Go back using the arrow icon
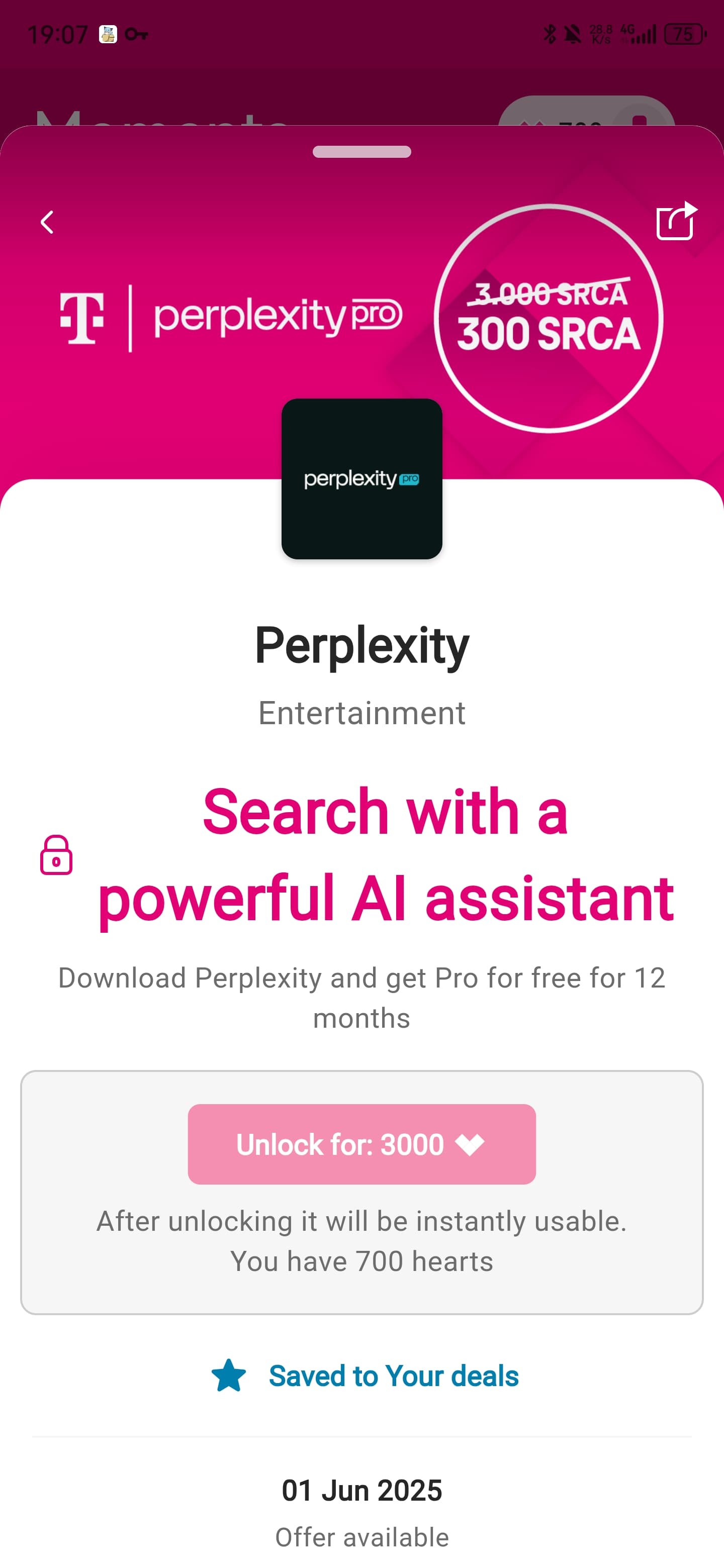724x1568 pixels. click(47, 222)
